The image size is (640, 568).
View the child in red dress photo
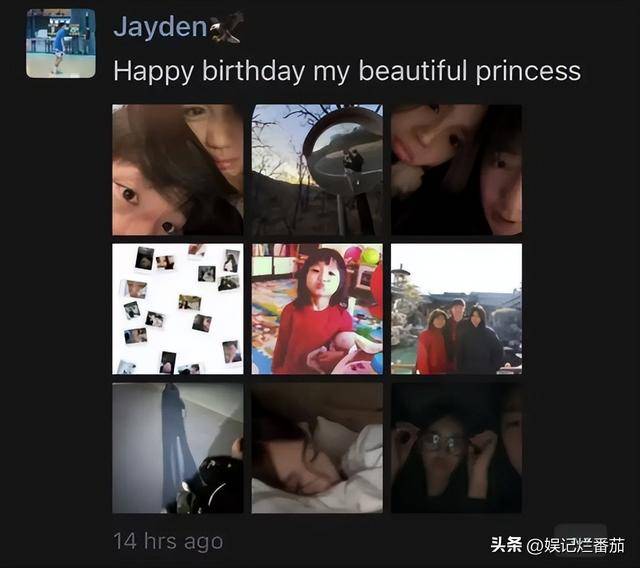point(316,308)
